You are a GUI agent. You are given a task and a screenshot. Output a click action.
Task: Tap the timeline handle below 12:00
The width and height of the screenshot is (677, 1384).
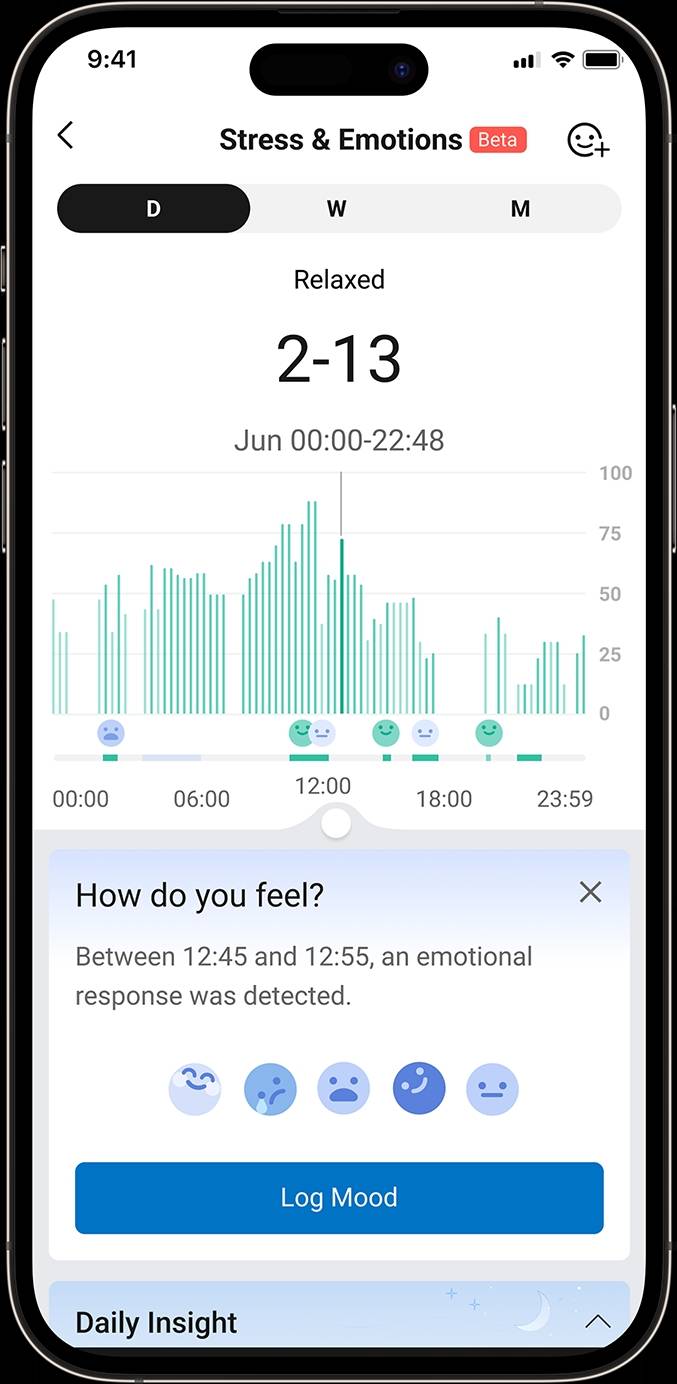[x=337, y=824]
